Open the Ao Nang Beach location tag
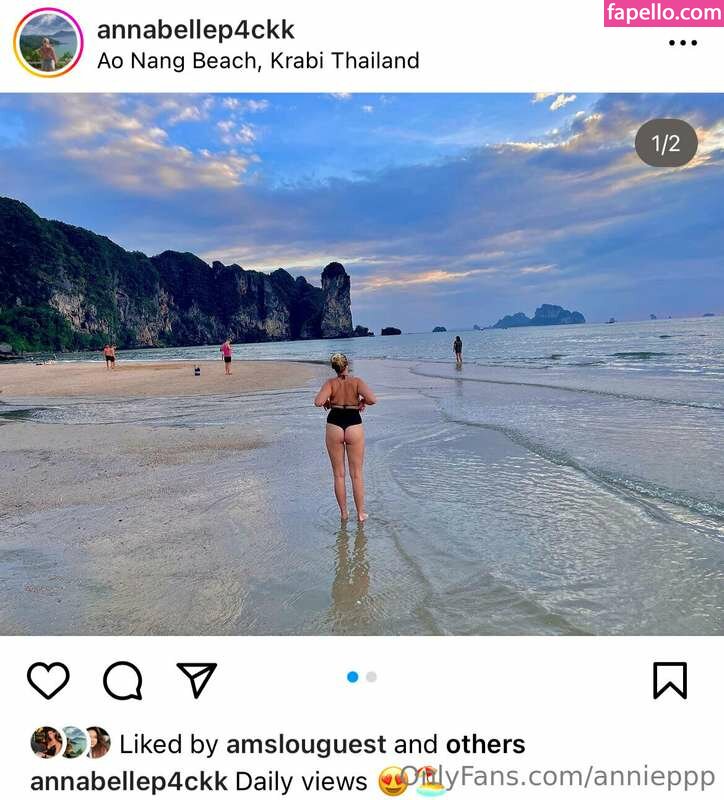The height and width of the screenshot is (800, 724). coord(258,60)
